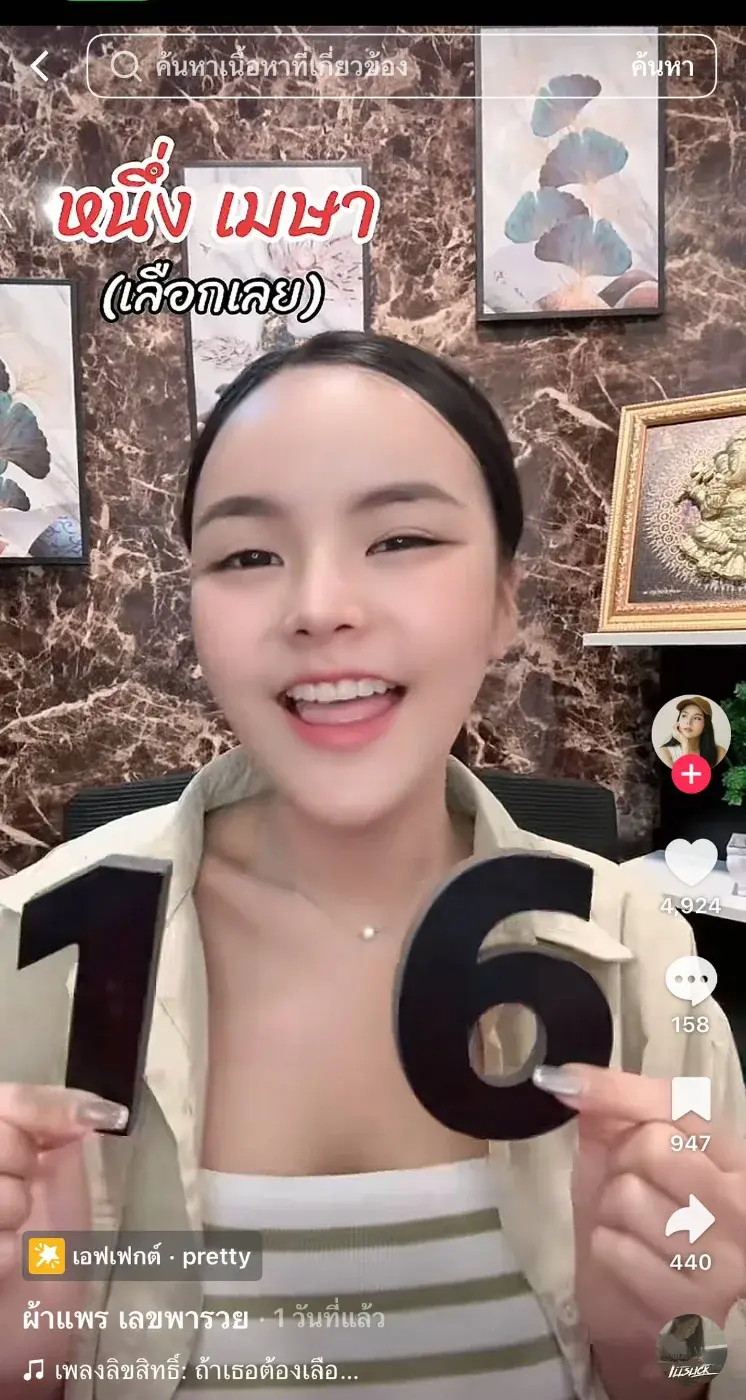746x1400 pixels.
Task: Open ผ้าแพร เลขพารวย's profile from username
Action: pos(135,1318)
